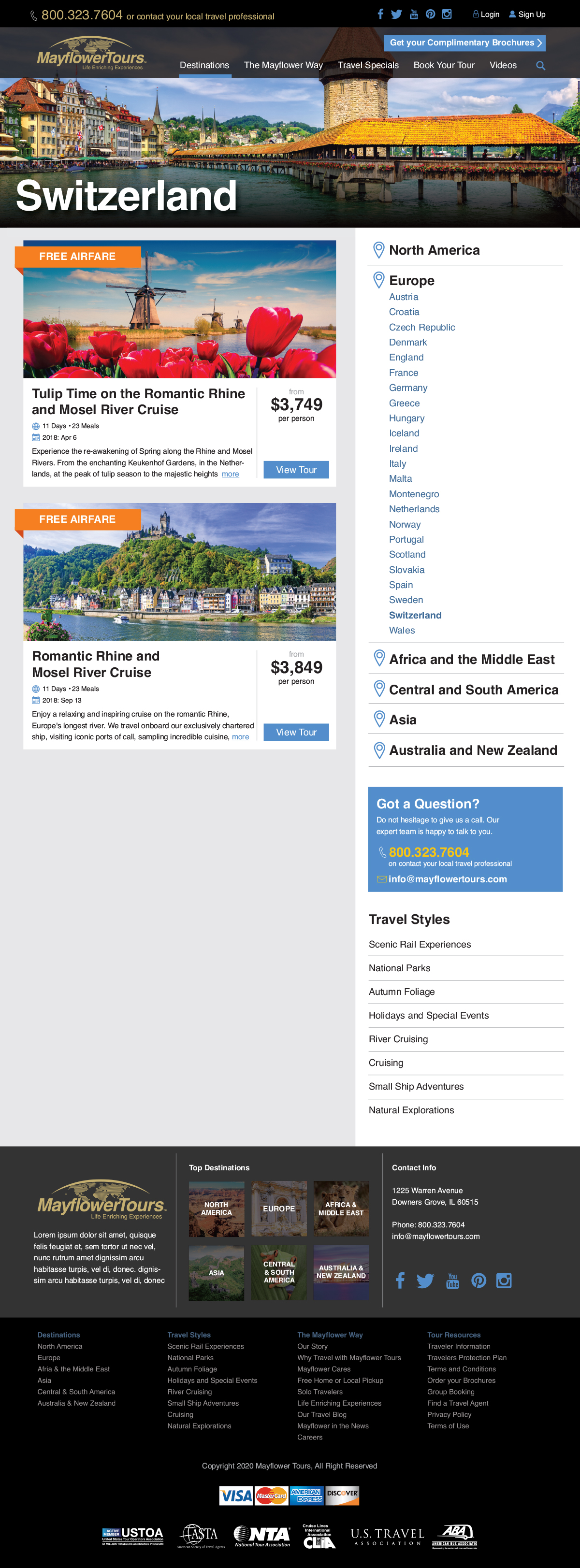Open Videos menu item
The height and width of the screenshot is (1568, 580).
[x=503, y=65]
